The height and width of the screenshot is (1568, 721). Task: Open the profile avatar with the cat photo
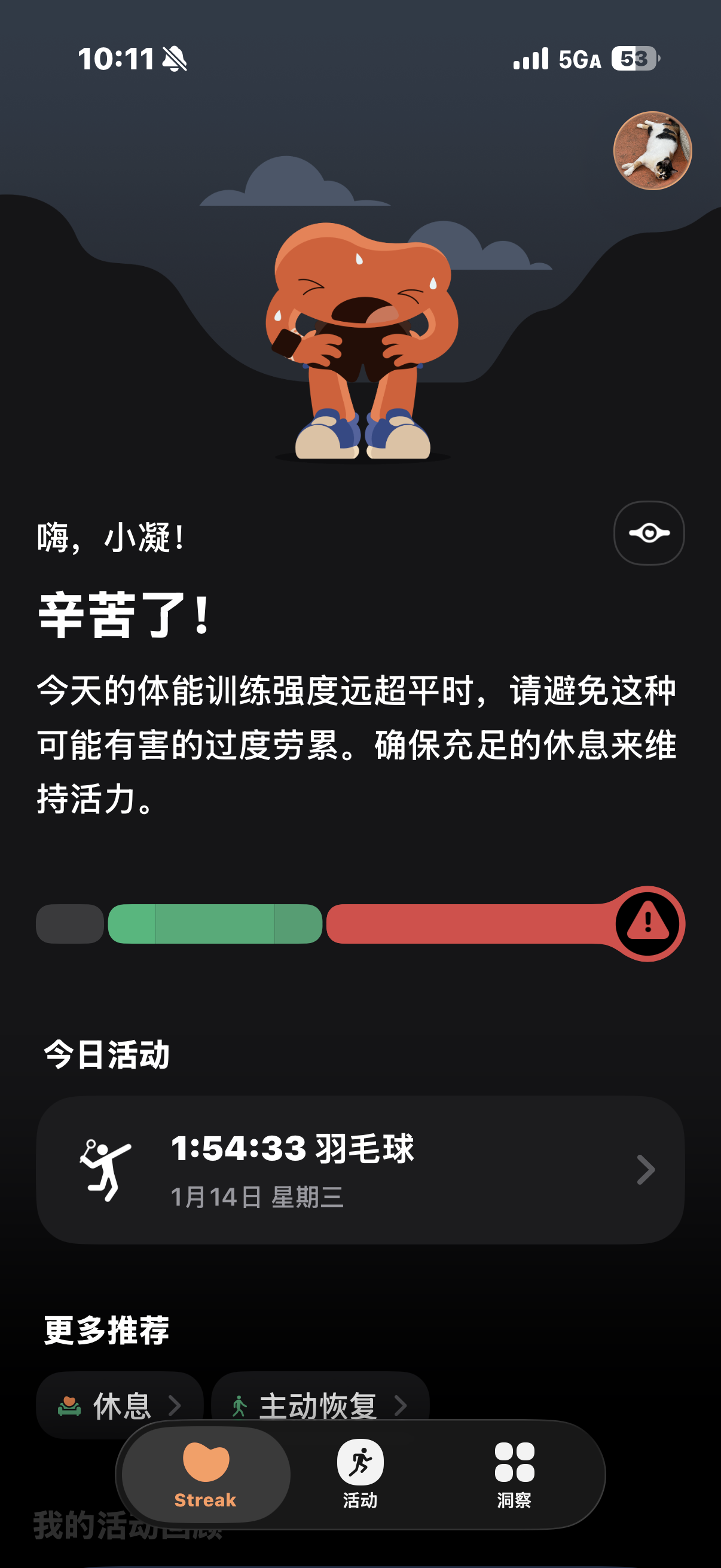(652, 150)
